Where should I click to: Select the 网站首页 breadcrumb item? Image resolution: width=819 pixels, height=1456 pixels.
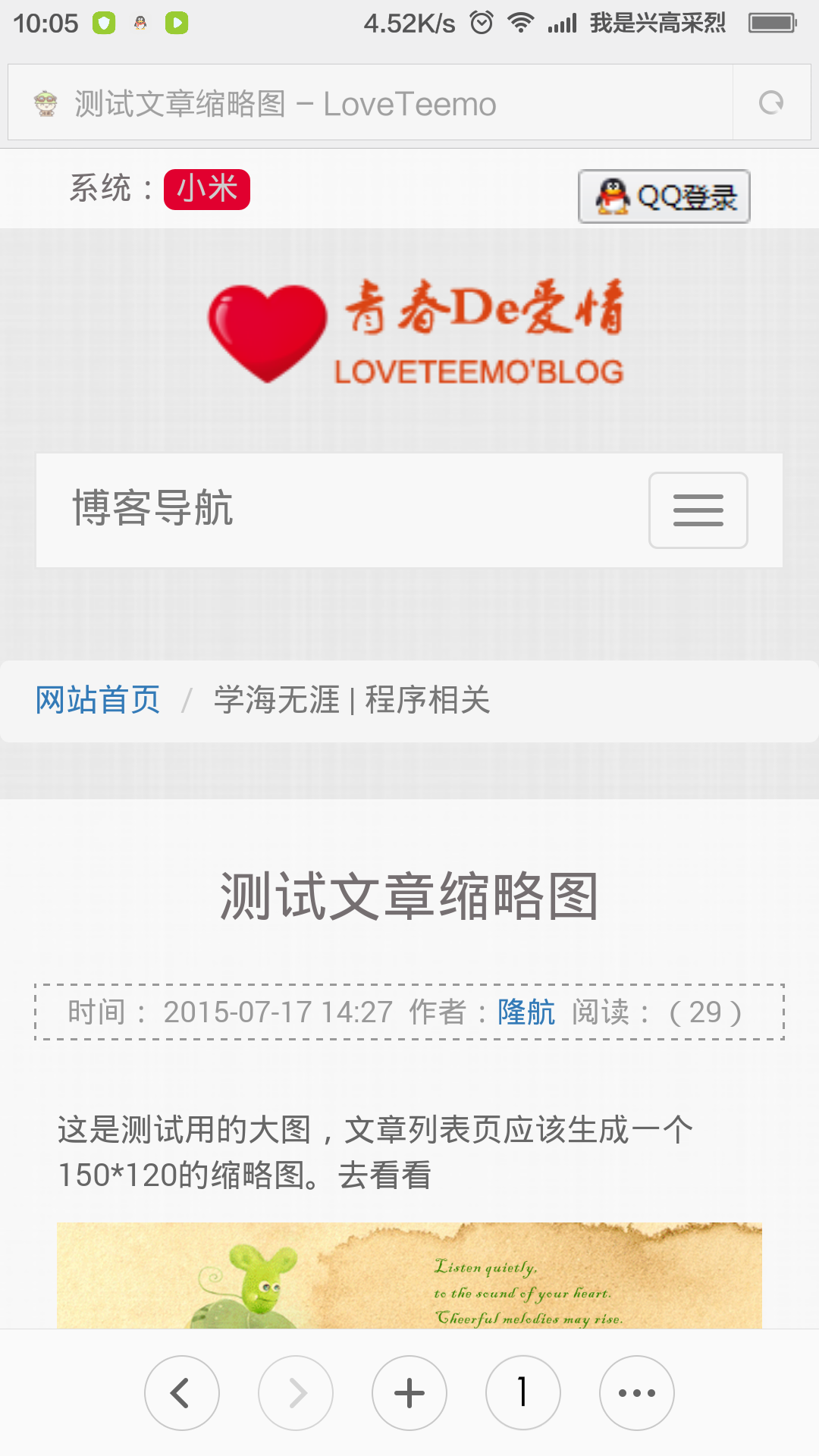click(96, 701)
